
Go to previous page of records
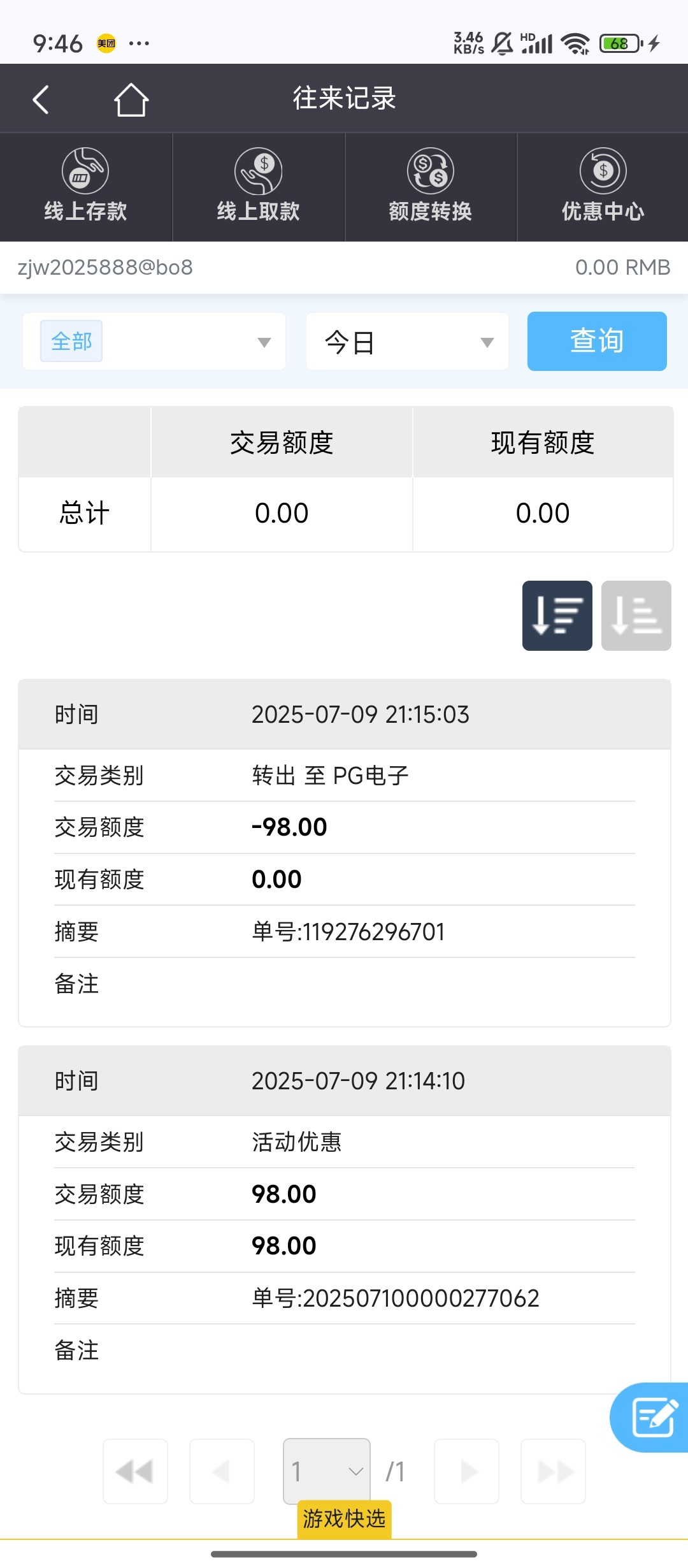pyautogui.click(x=222, y=1471)
